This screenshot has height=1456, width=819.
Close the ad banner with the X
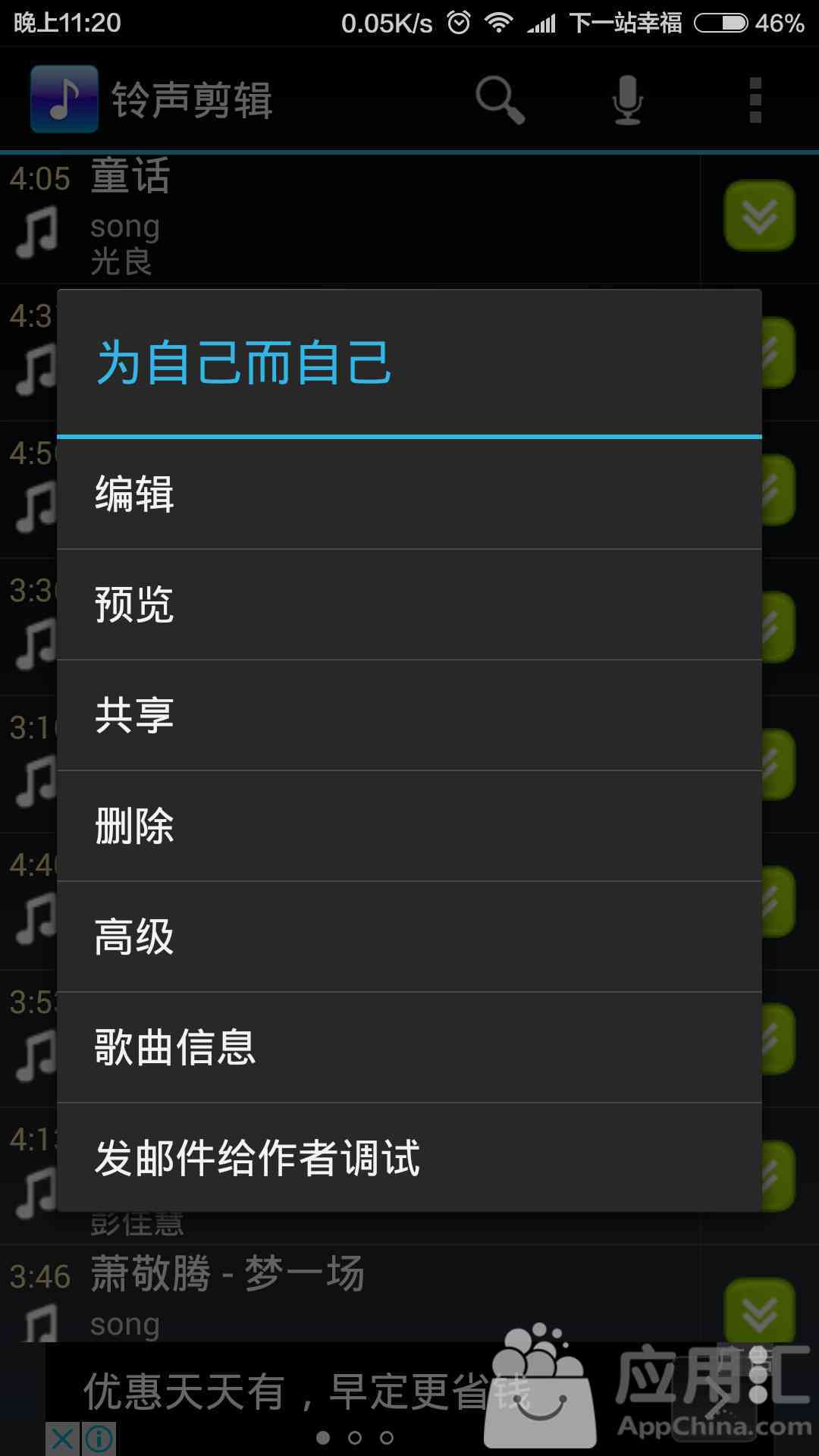(63, 1439)
